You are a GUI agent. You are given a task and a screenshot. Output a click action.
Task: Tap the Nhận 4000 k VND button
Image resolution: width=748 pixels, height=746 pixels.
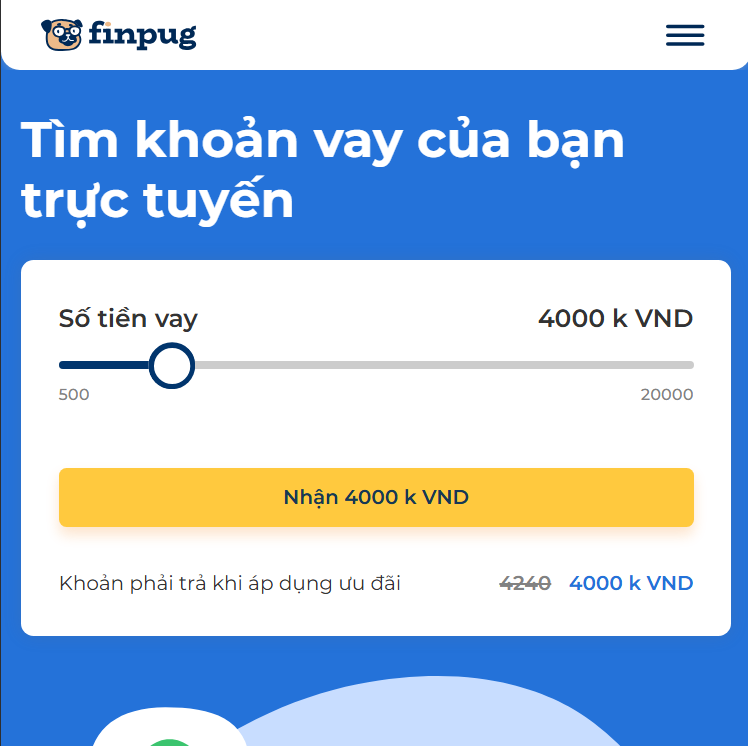point(376,497)
